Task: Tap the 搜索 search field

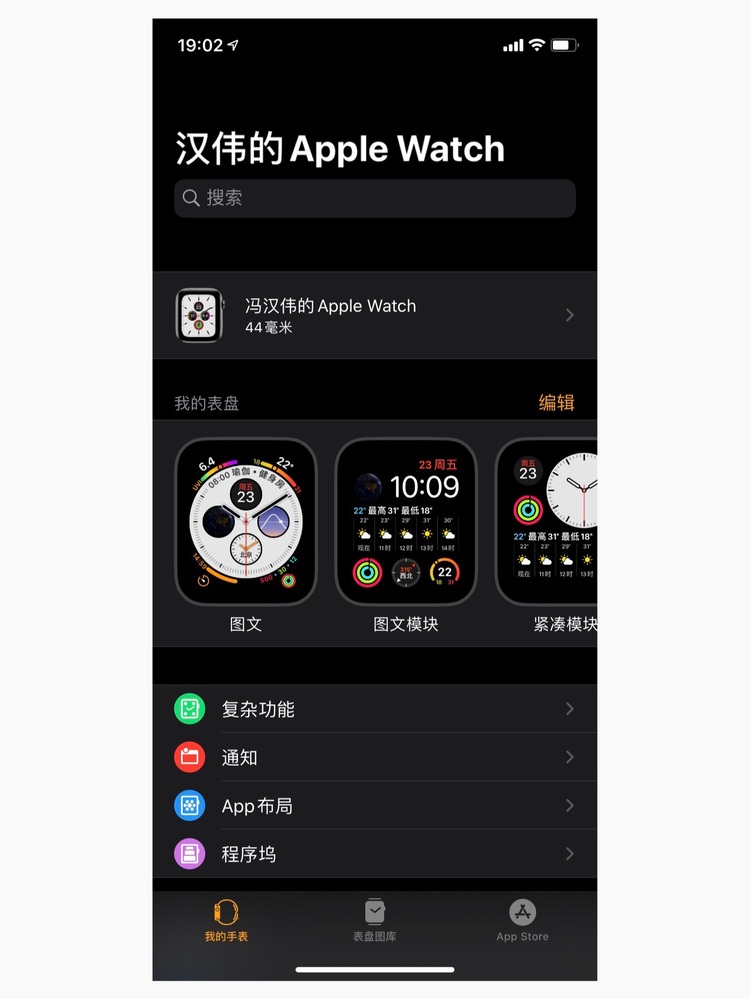Action: point(374,198)
